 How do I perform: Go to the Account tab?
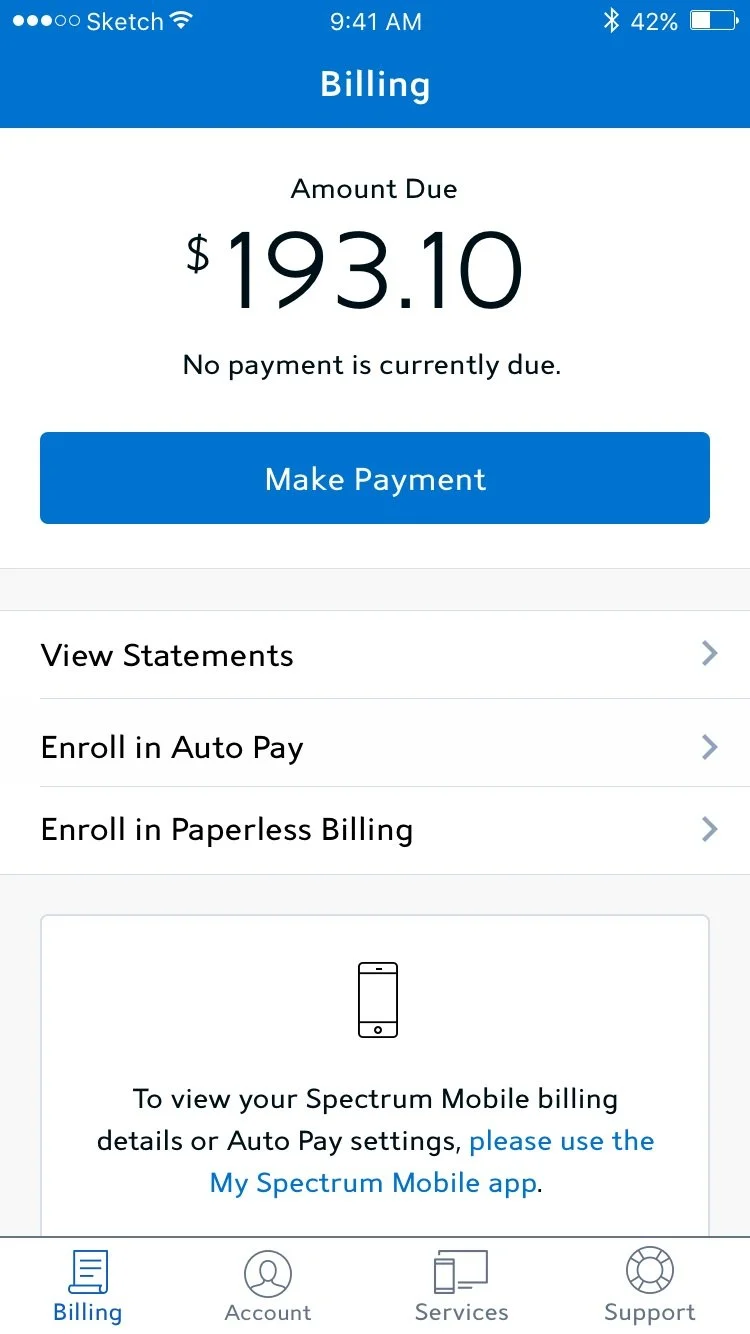pos(268,1287)
